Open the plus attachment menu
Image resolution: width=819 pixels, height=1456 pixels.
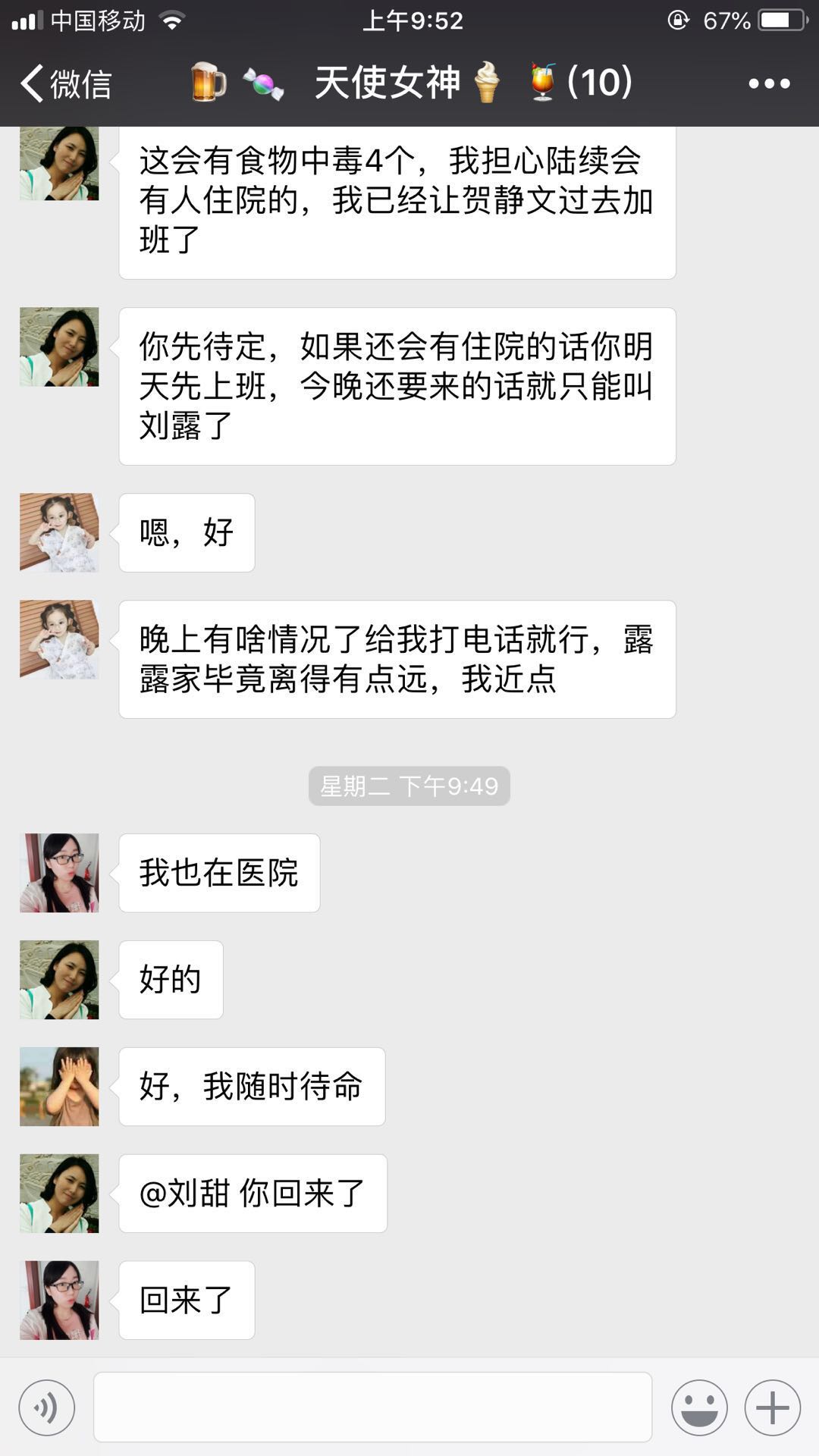tap(773, 1408)
